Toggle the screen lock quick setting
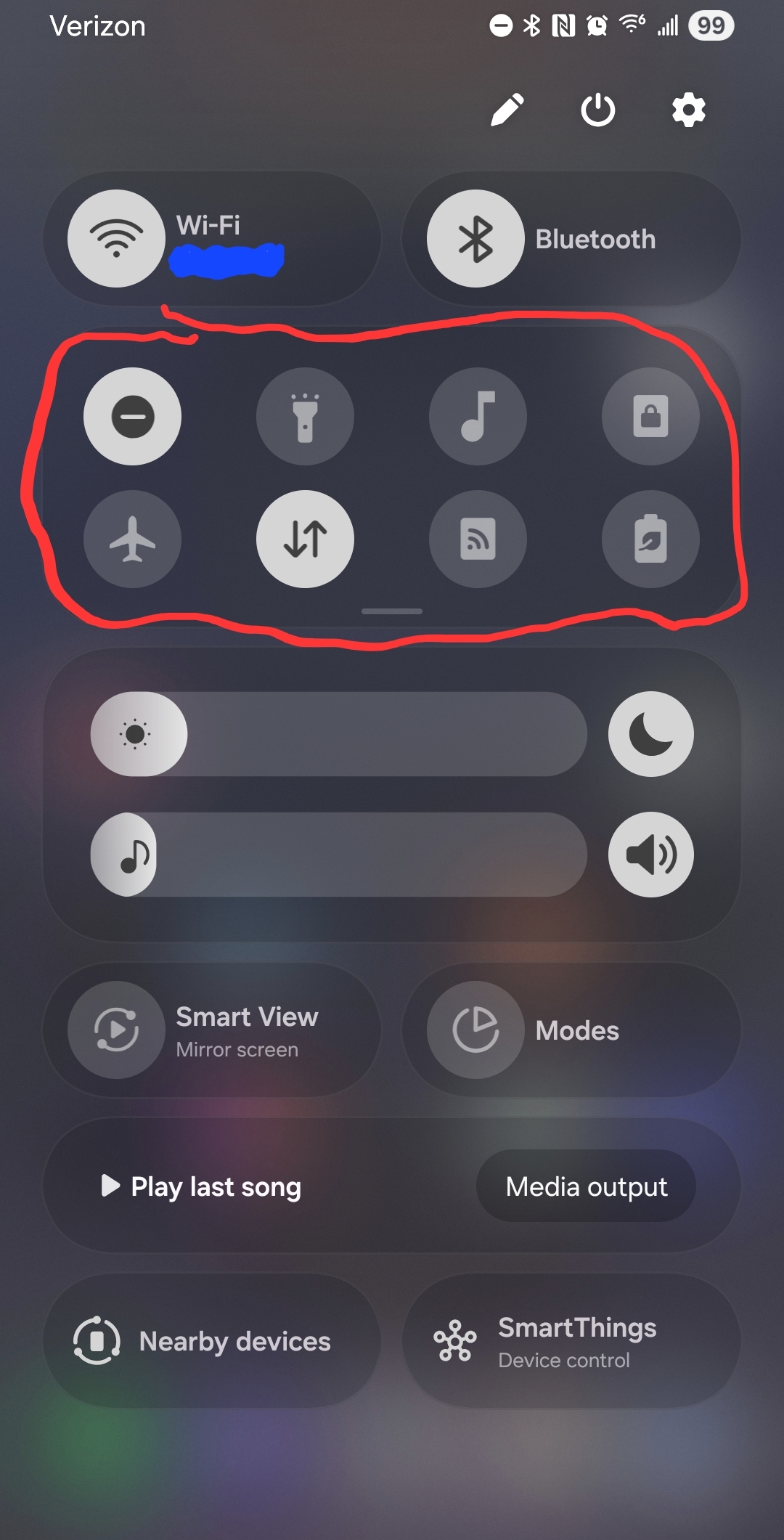784x1540 pixels. 650,417
